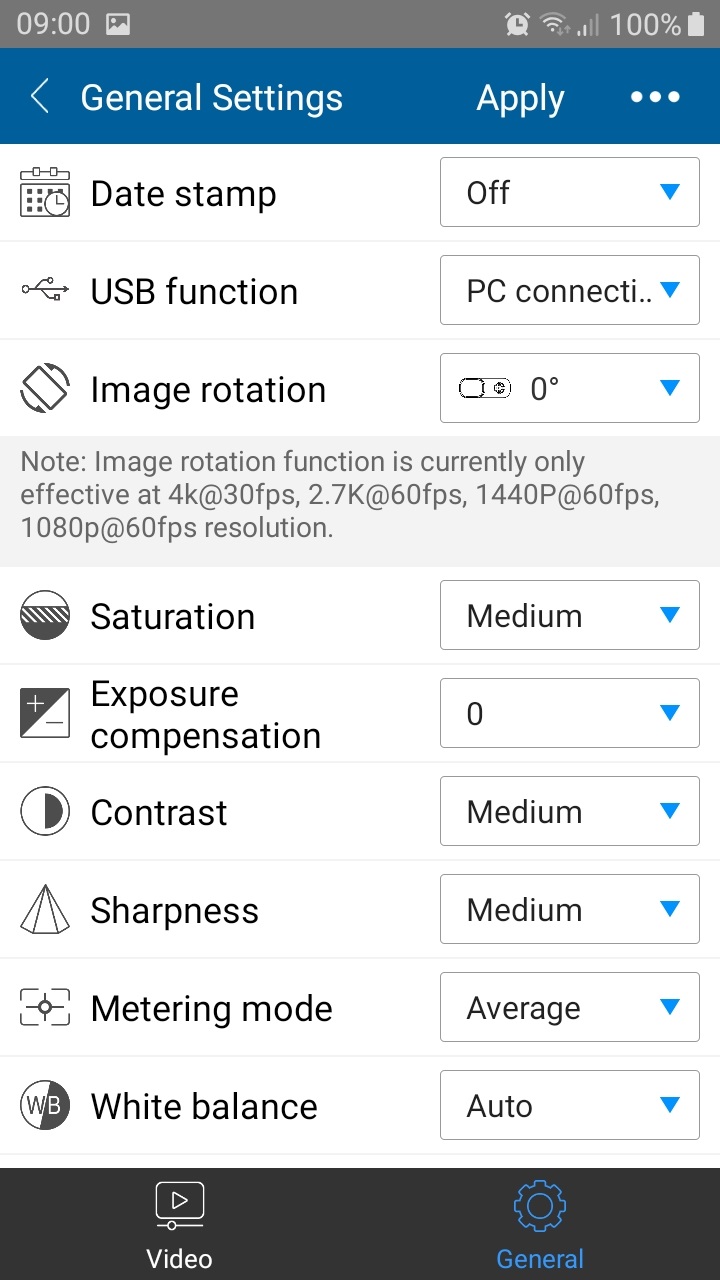Screen dimensions: 720x1280
Task: Open the USB function dropdown
Action: point(569,290)
